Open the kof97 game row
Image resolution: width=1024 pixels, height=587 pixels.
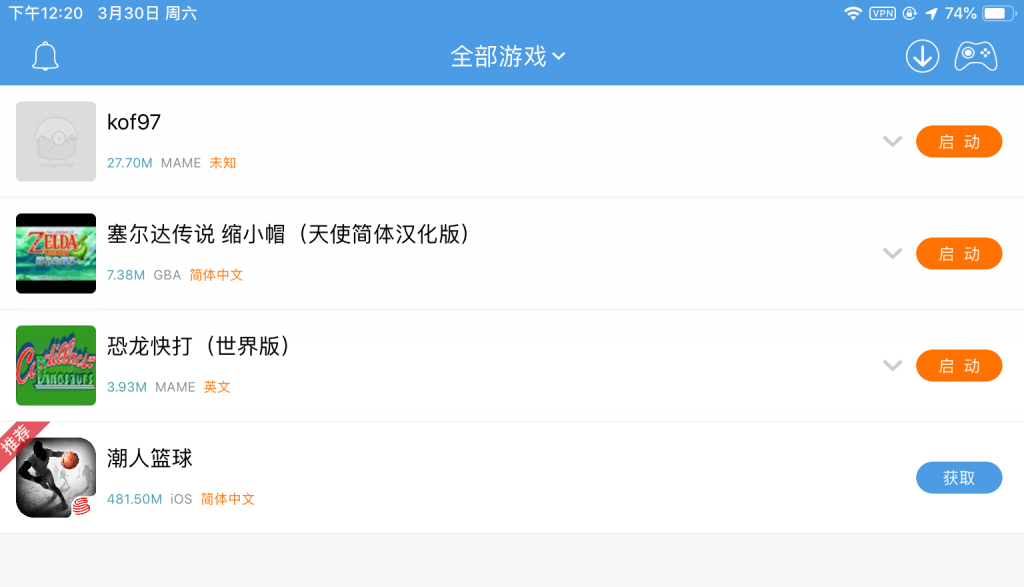tap(400, 142)
